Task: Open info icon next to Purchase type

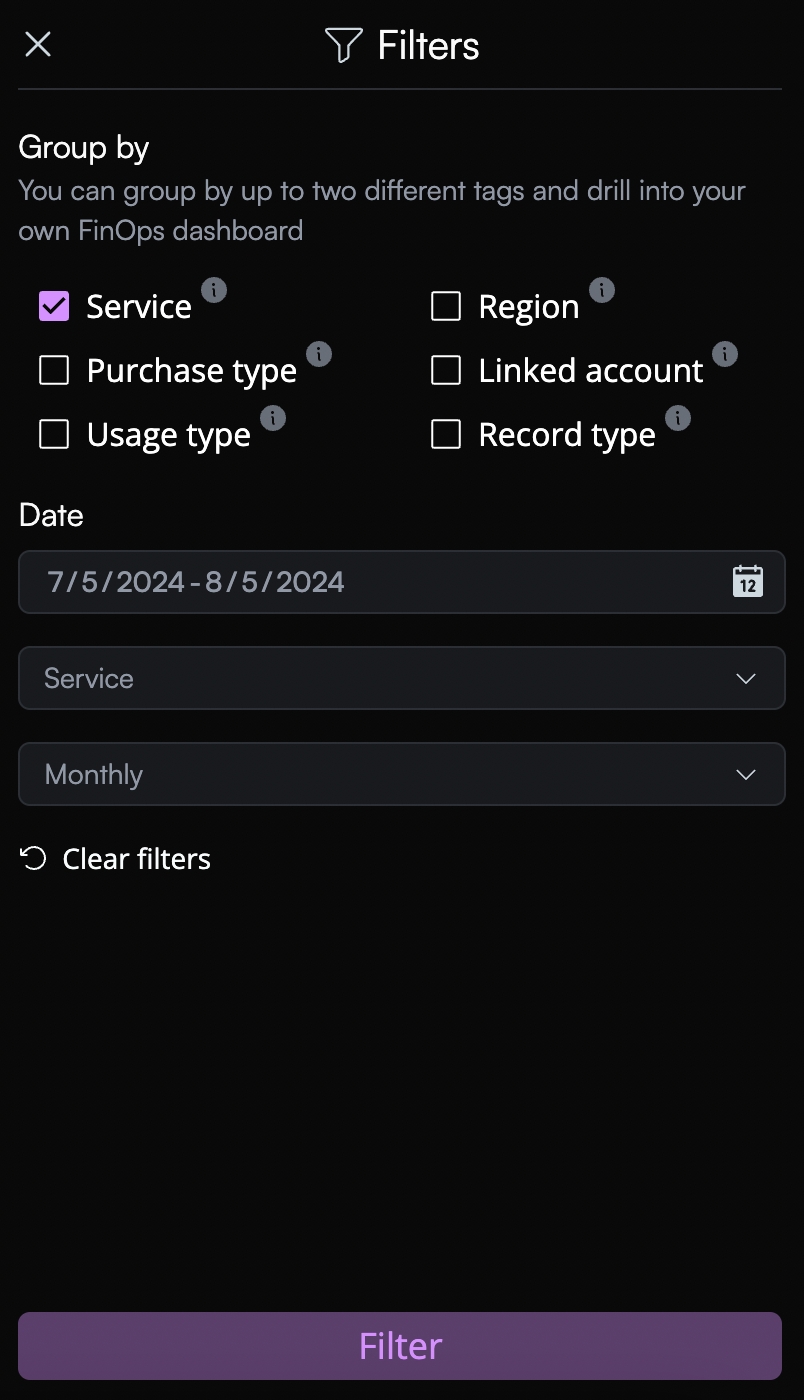Action: 319,354
